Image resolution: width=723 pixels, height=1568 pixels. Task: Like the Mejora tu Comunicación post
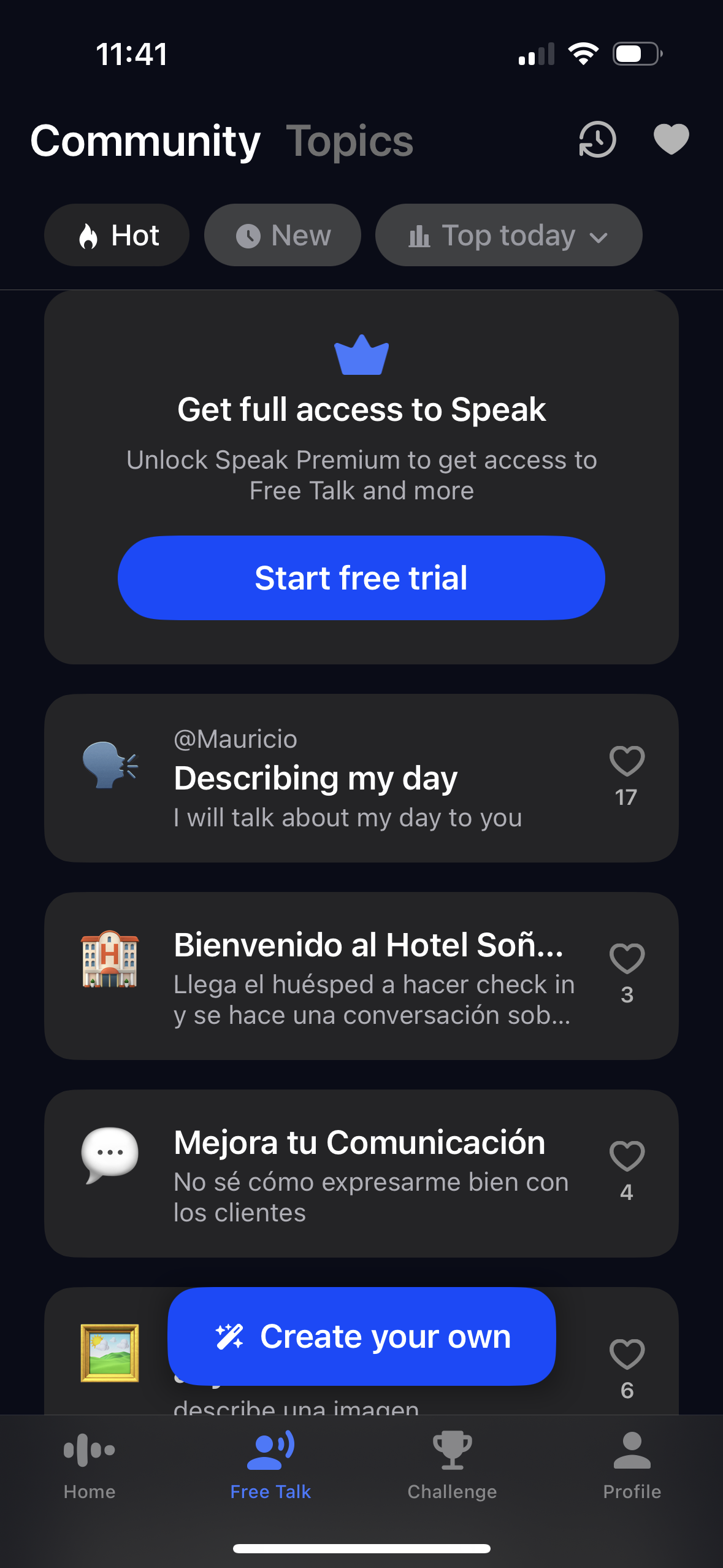[626, 1156]
